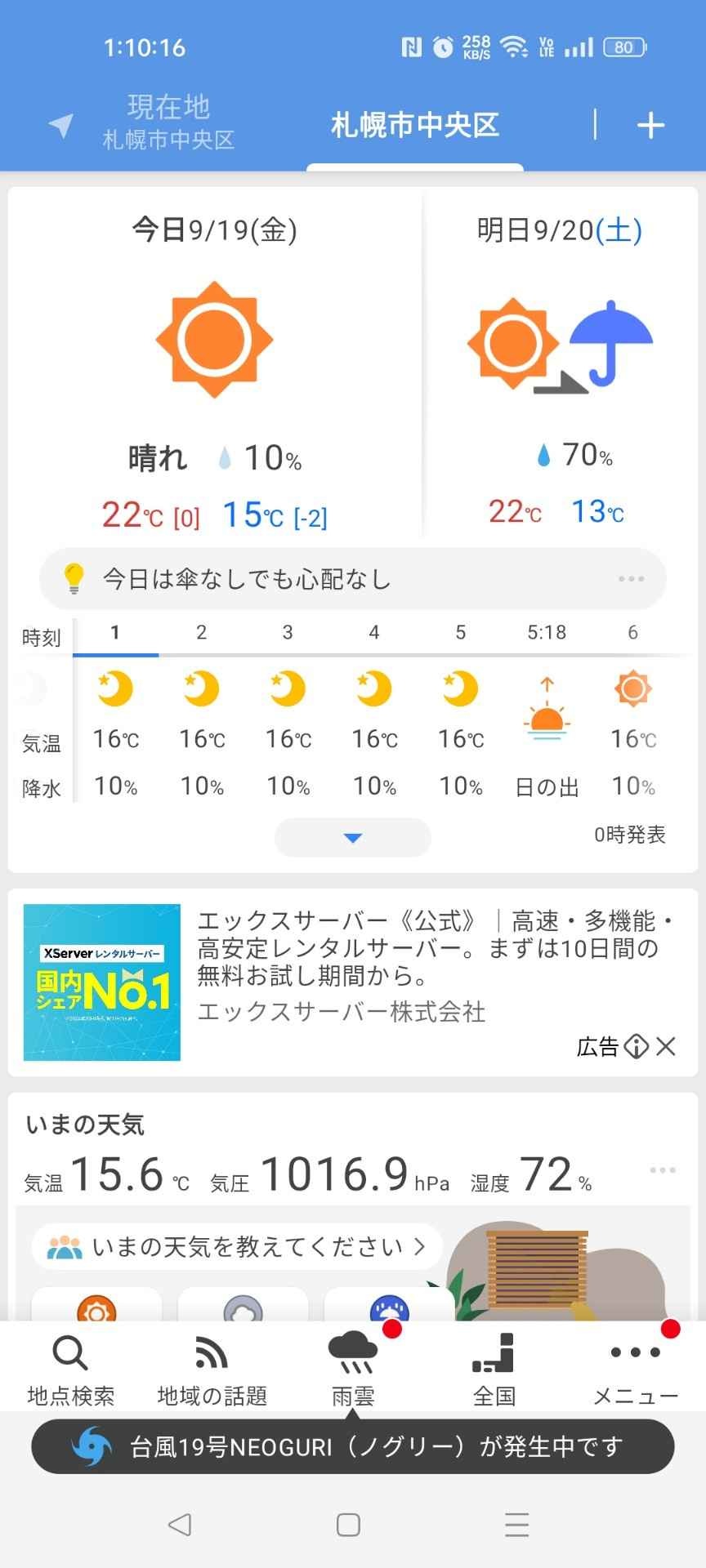Tap いまの天気を教えてください to report weather
This screenshot has width=706, height=1568.
[x=237, y=1247]
